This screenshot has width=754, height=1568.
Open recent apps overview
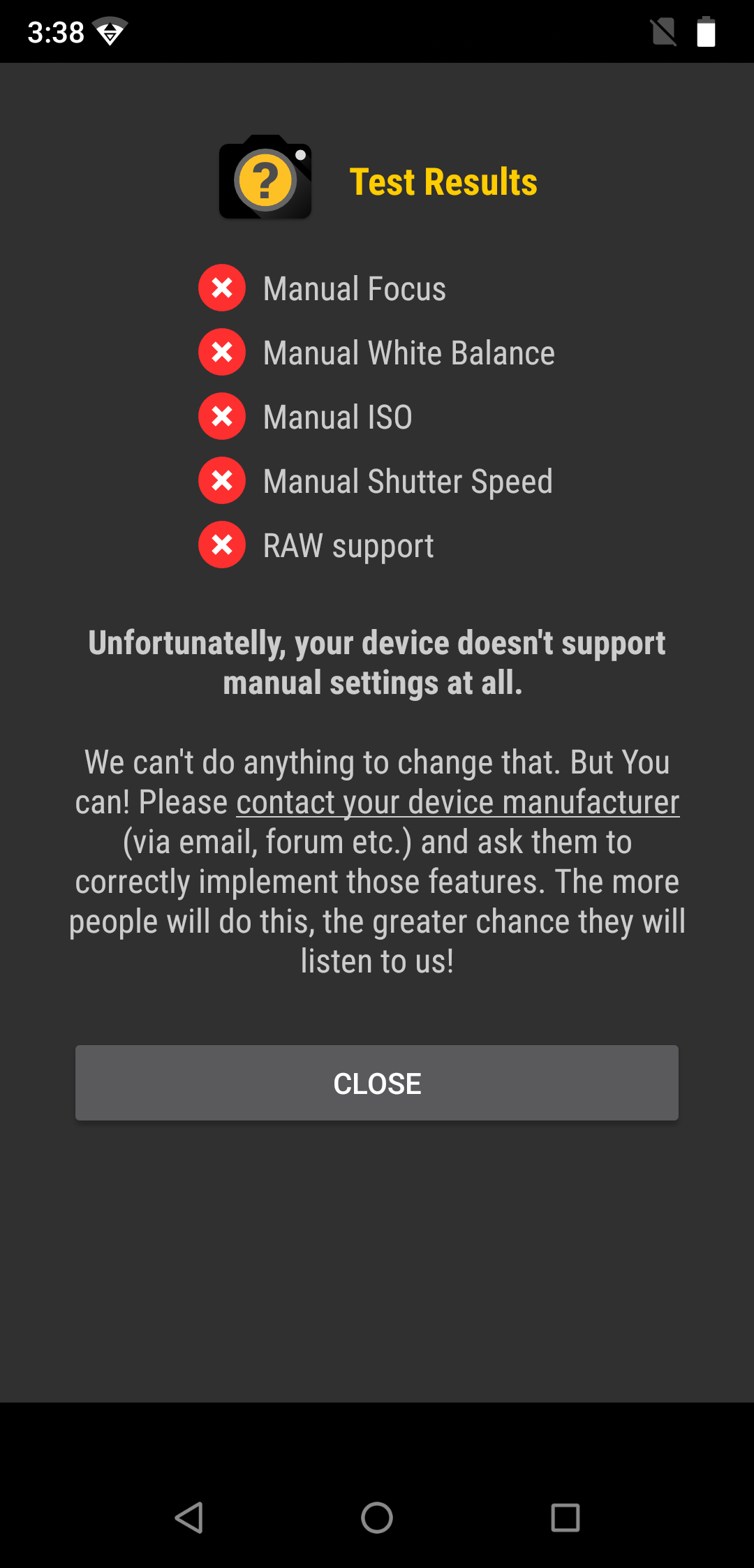[x=565, y=1518]
